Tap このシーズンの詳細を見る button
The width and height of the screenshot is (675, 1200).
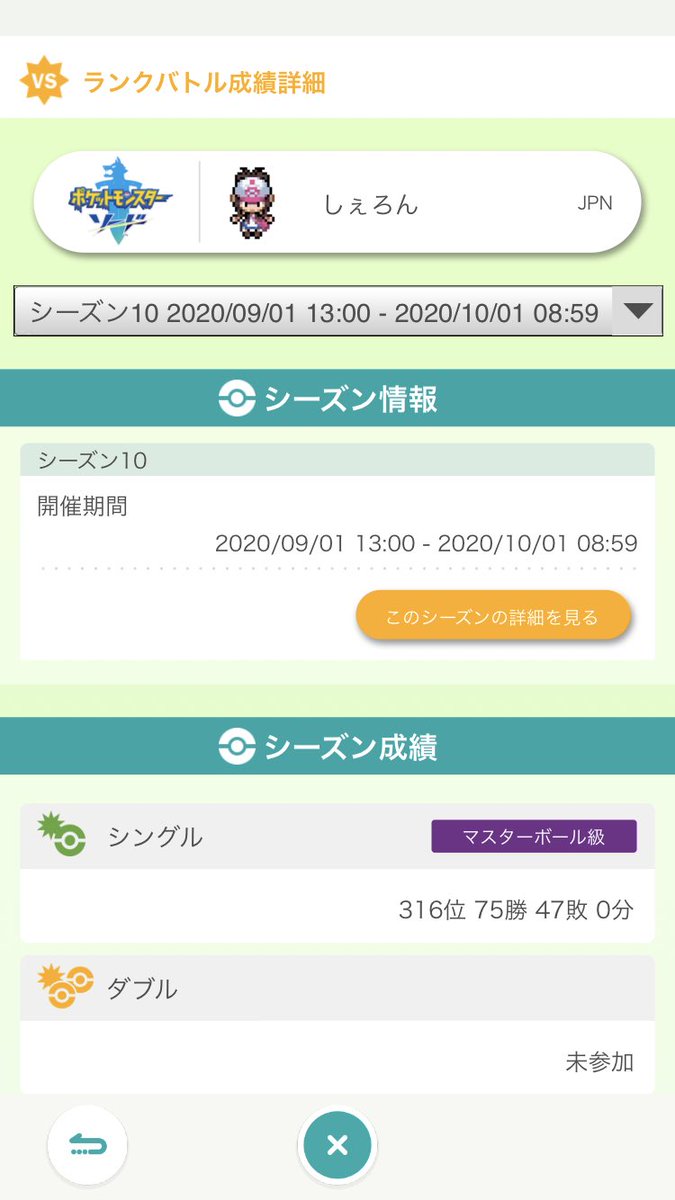[x=493, y=617]
